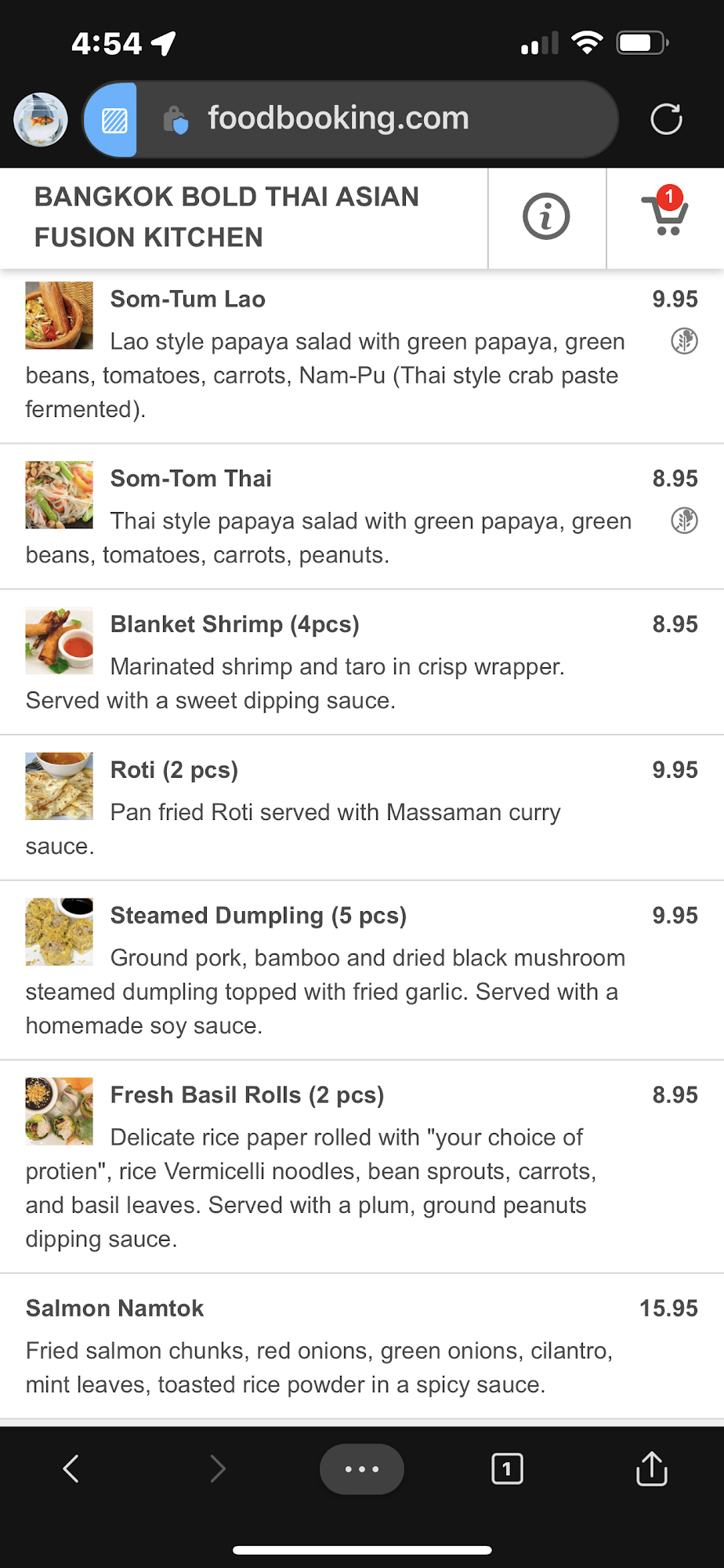Open the browser tabs overview
This screenshot has width=724, height=1568.
click(x=507, y=1468)
